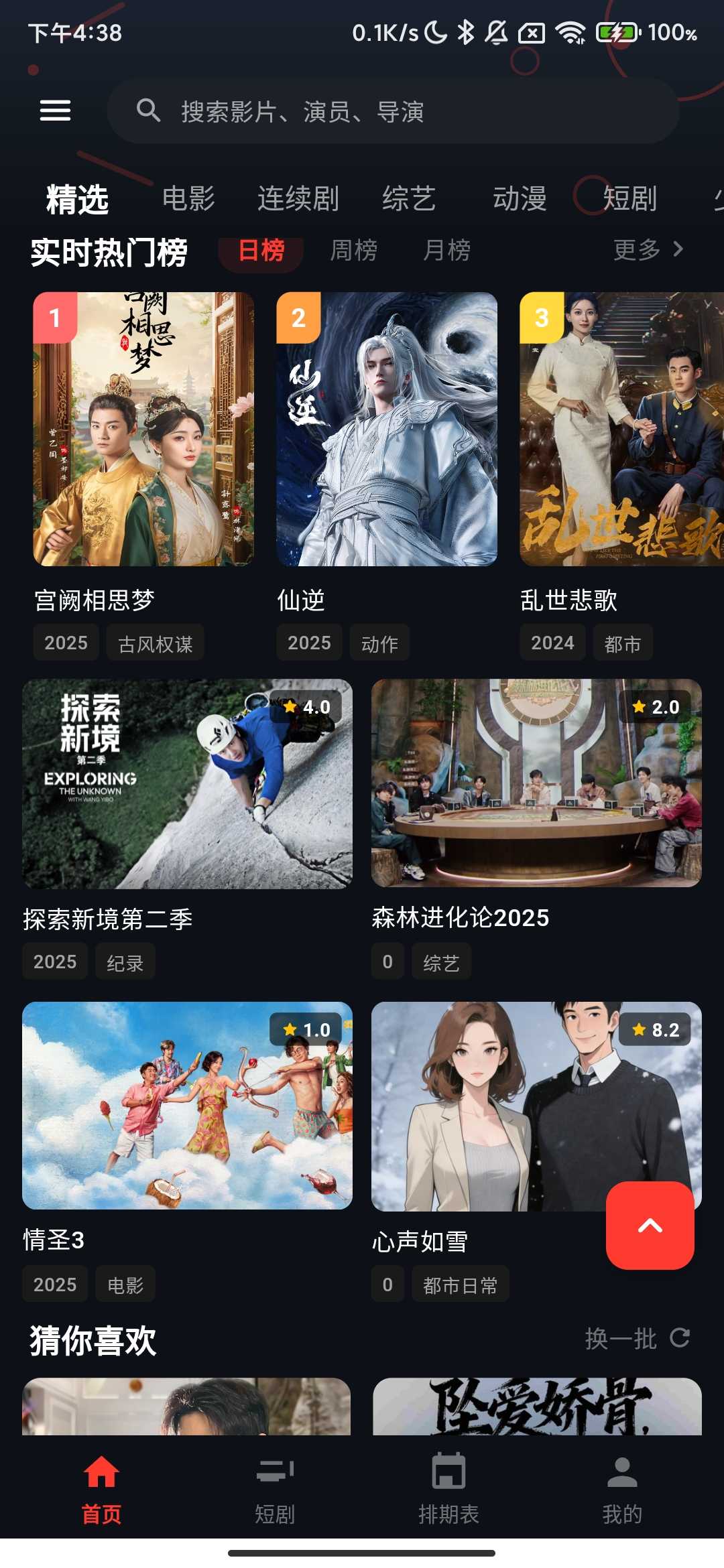Switch to the 连续剧 series tab
The image size is (724, 1568).
pyautogui.click(x=298, y=198)
